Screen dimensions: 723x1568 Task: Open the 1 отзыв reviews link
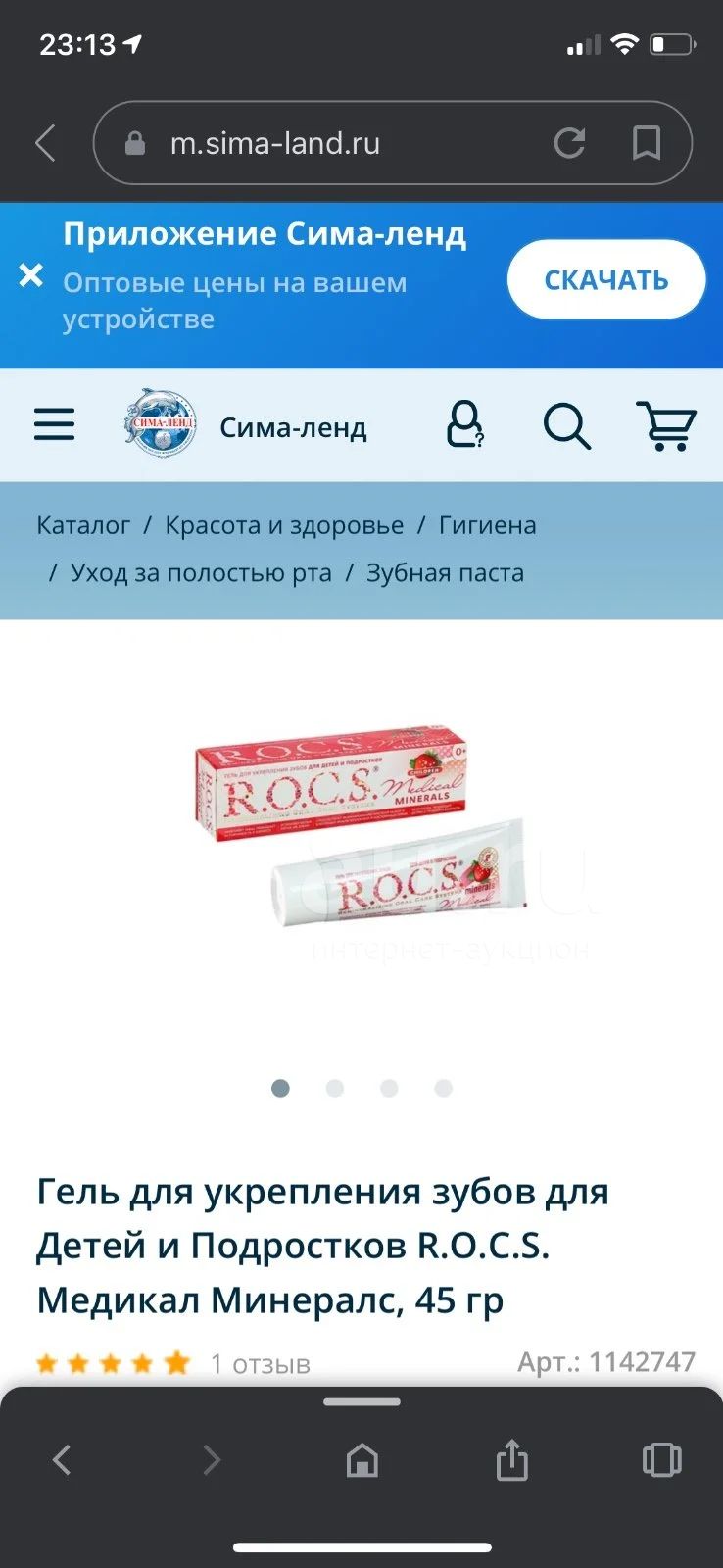(x=261, y=1363)
